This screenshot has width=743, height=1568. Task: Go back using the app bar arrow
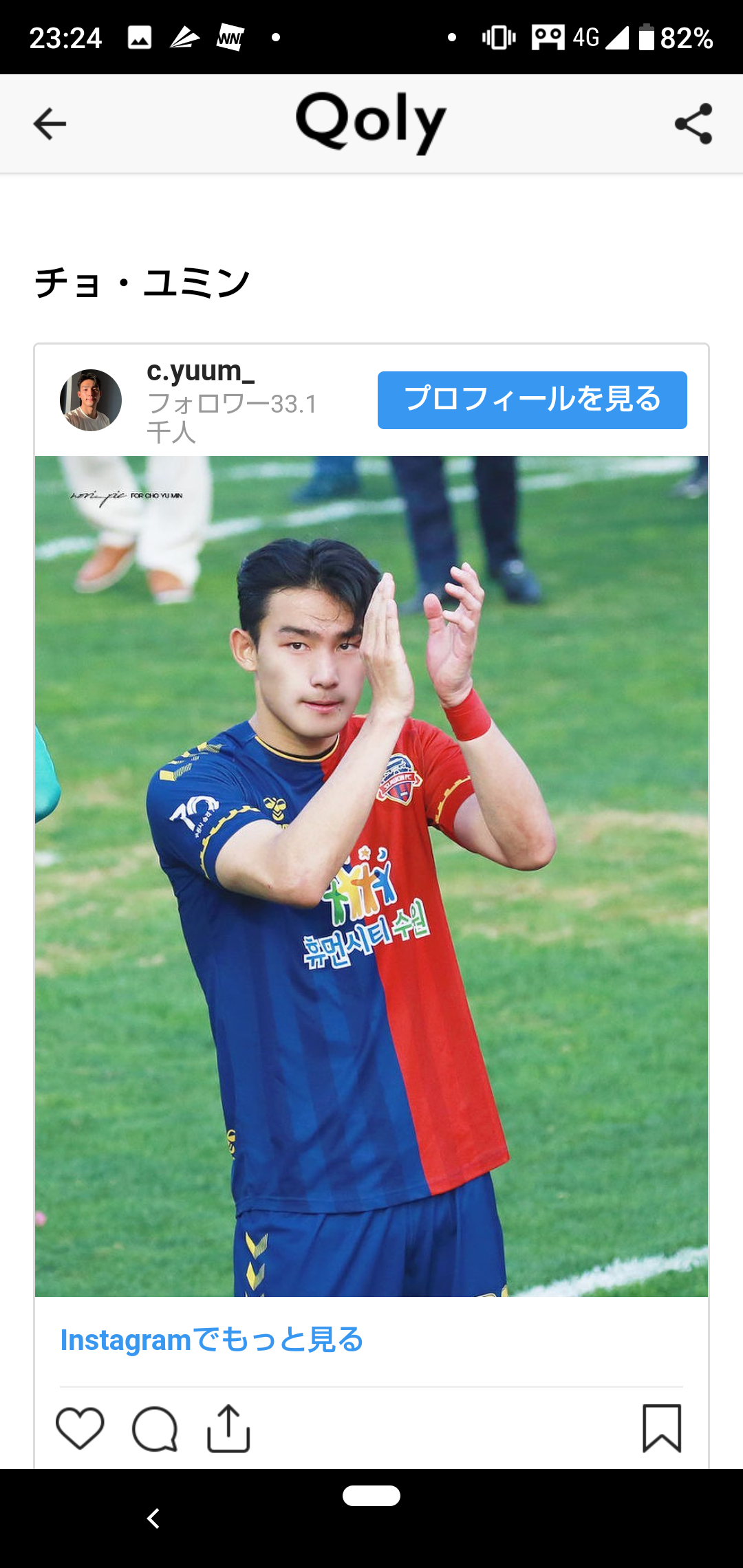(50, 124)
